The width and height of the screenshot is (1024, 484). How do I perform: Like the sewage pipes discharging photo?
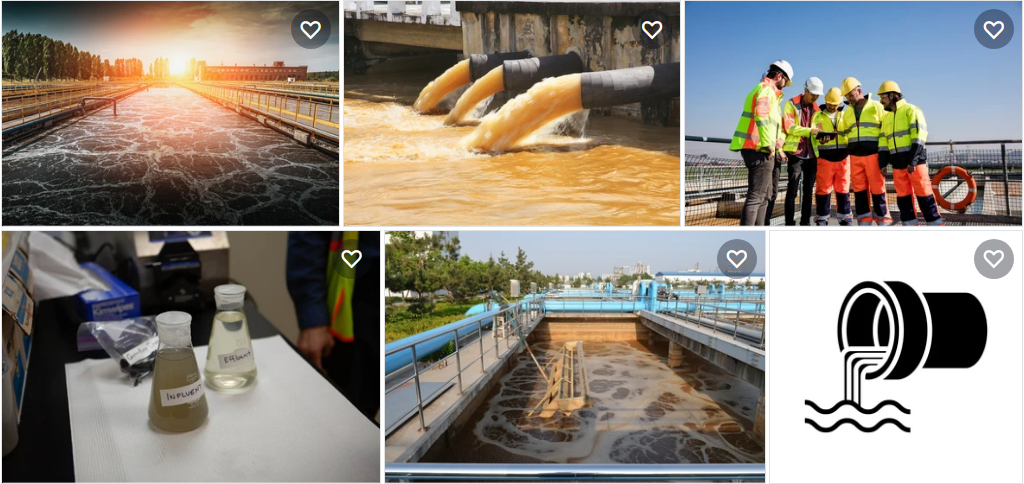coord(652,30)
